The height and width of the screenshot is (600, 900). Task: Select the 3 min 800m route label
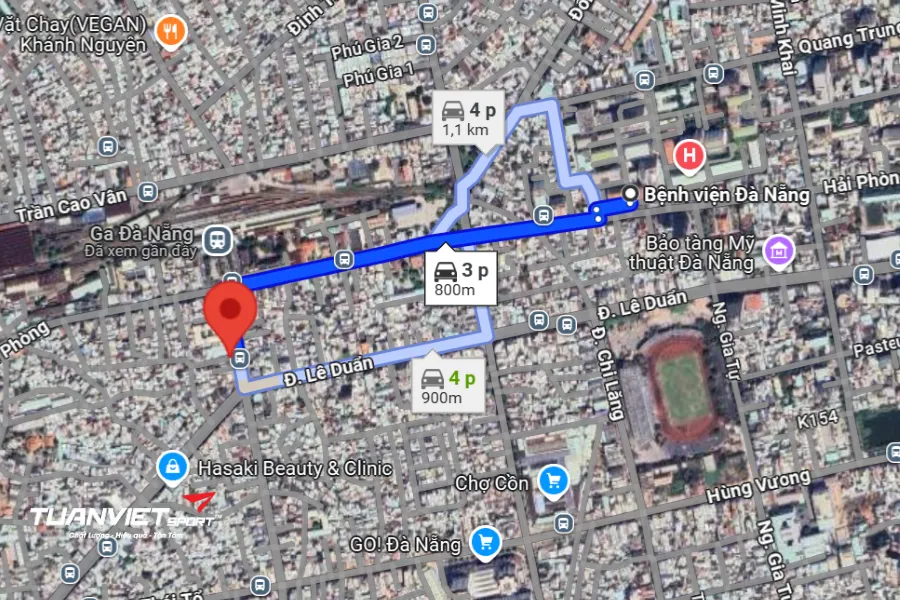point(461,279)
